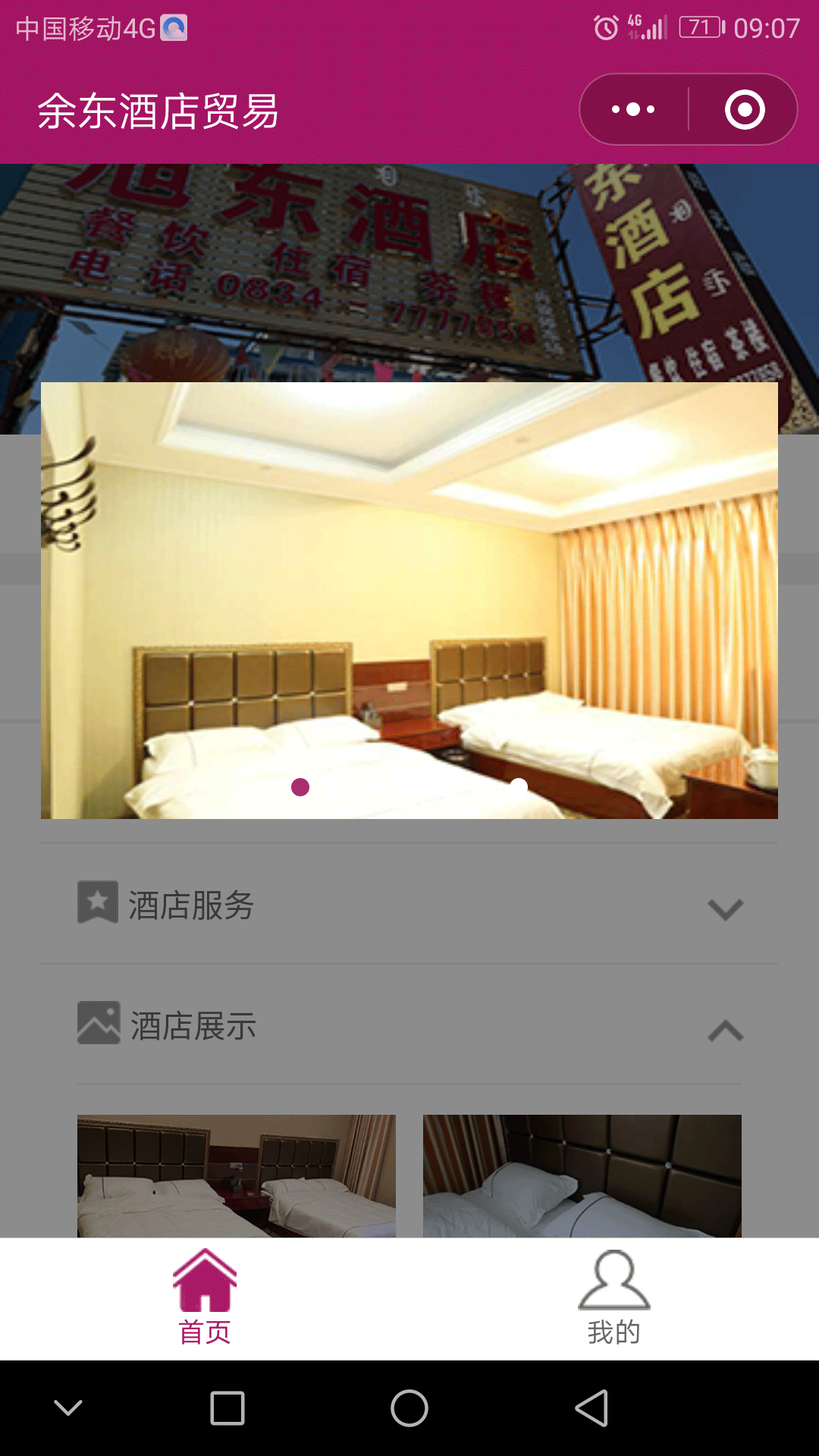Tap the mini program close circle icon
This screenshot has width=819, height=1456.
[x=745, y=108]
